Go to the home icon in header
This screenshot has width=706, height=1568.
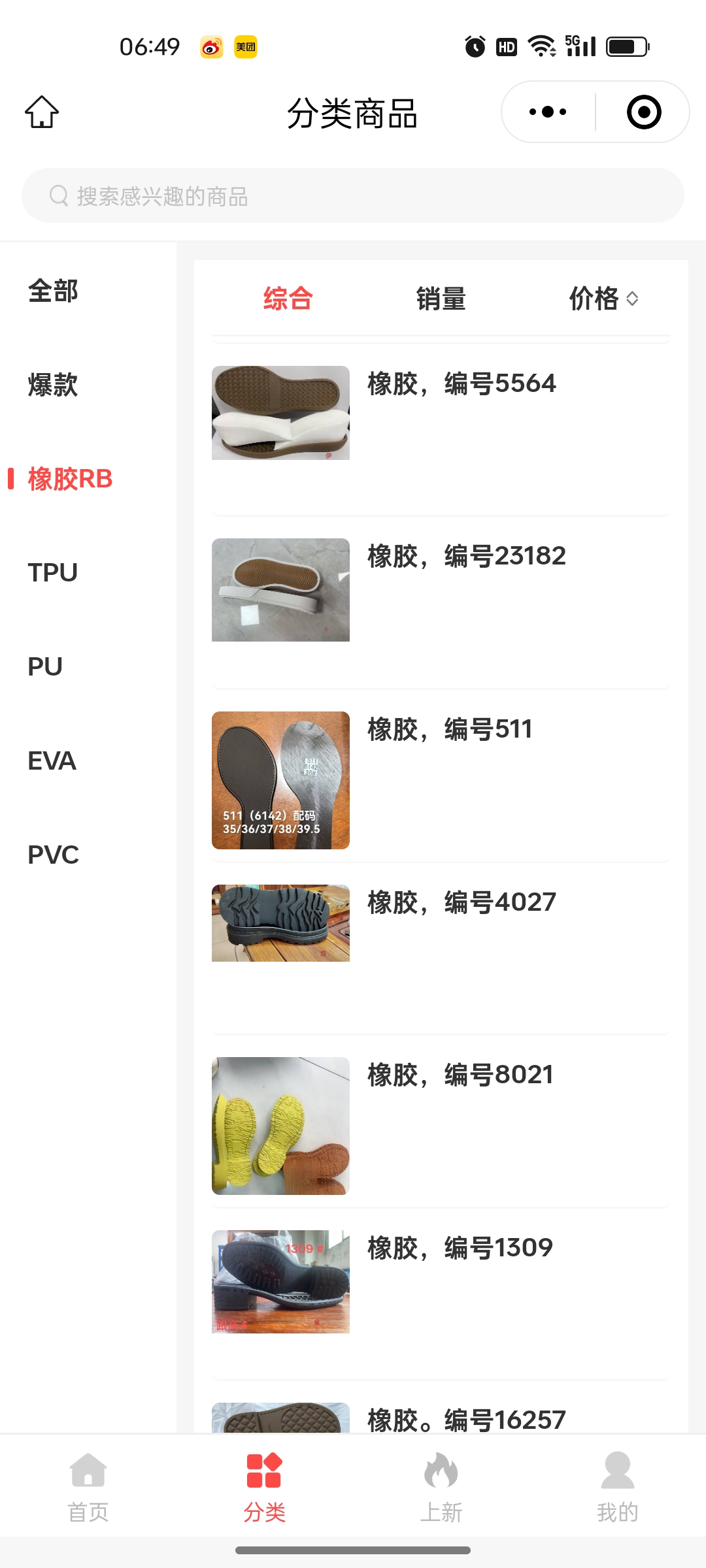pos(42,112)
